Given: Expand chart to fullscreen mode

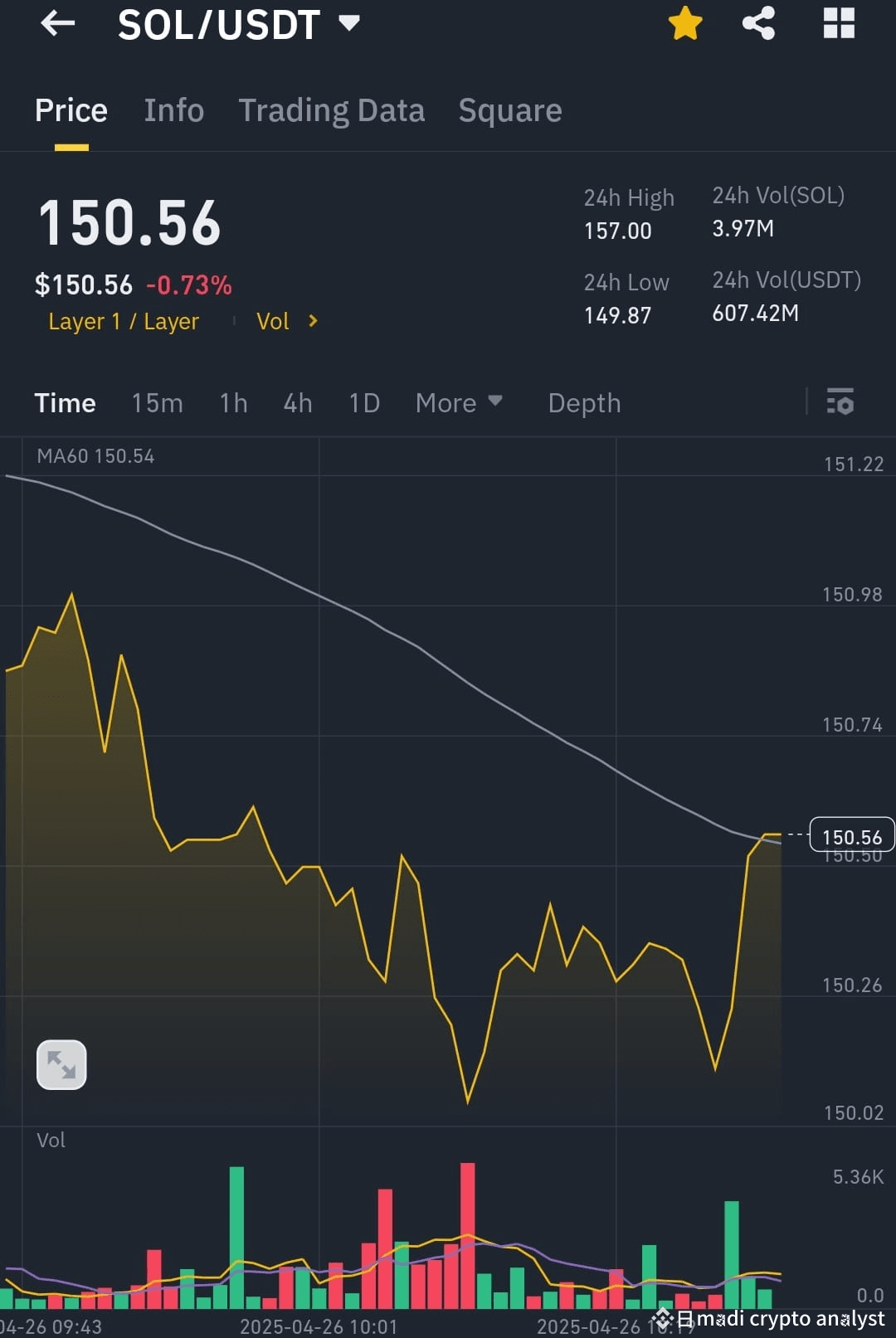Looking at the screenshot, I should (61, 1064).
